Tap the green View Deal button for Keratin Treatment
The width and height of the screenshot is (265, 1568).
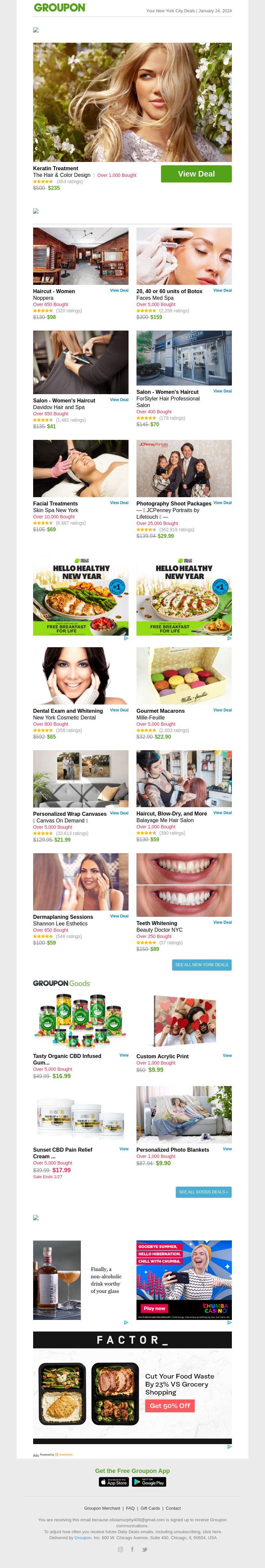pos(196,174)
